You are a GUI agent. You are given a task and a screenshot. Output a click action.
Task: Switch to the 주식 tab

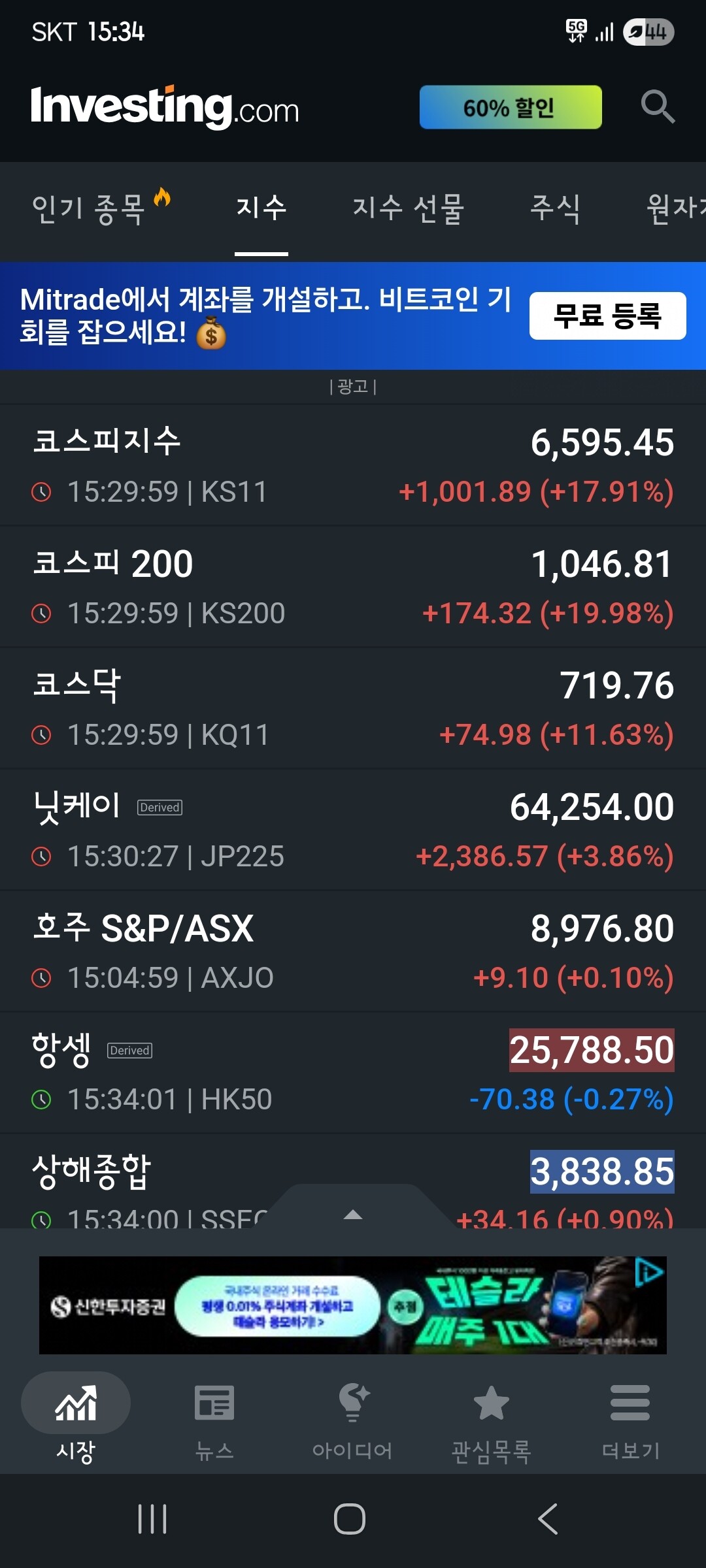point(555,208)
